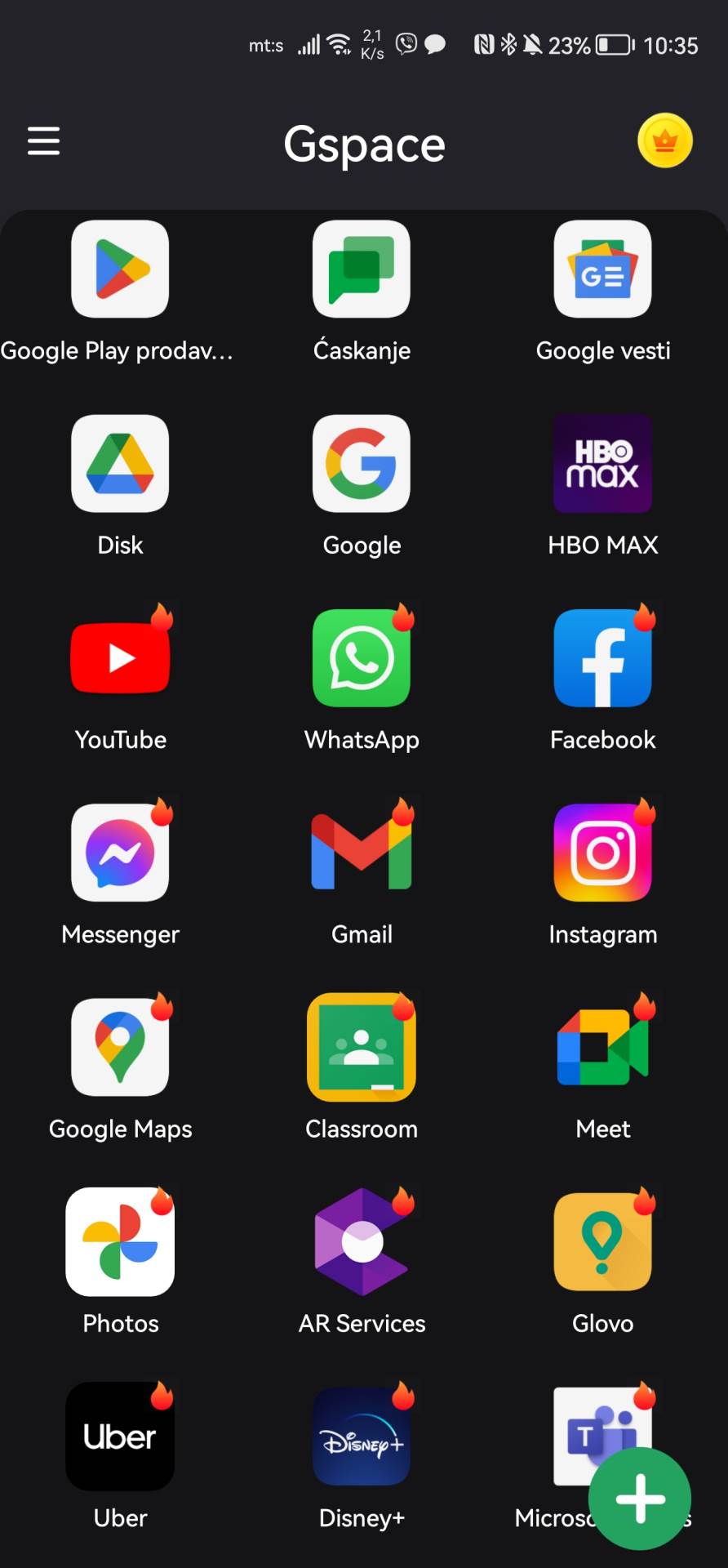Open the Ćaskanje chat app
This screenshot has height=1568, width=728.
point(362,269)
